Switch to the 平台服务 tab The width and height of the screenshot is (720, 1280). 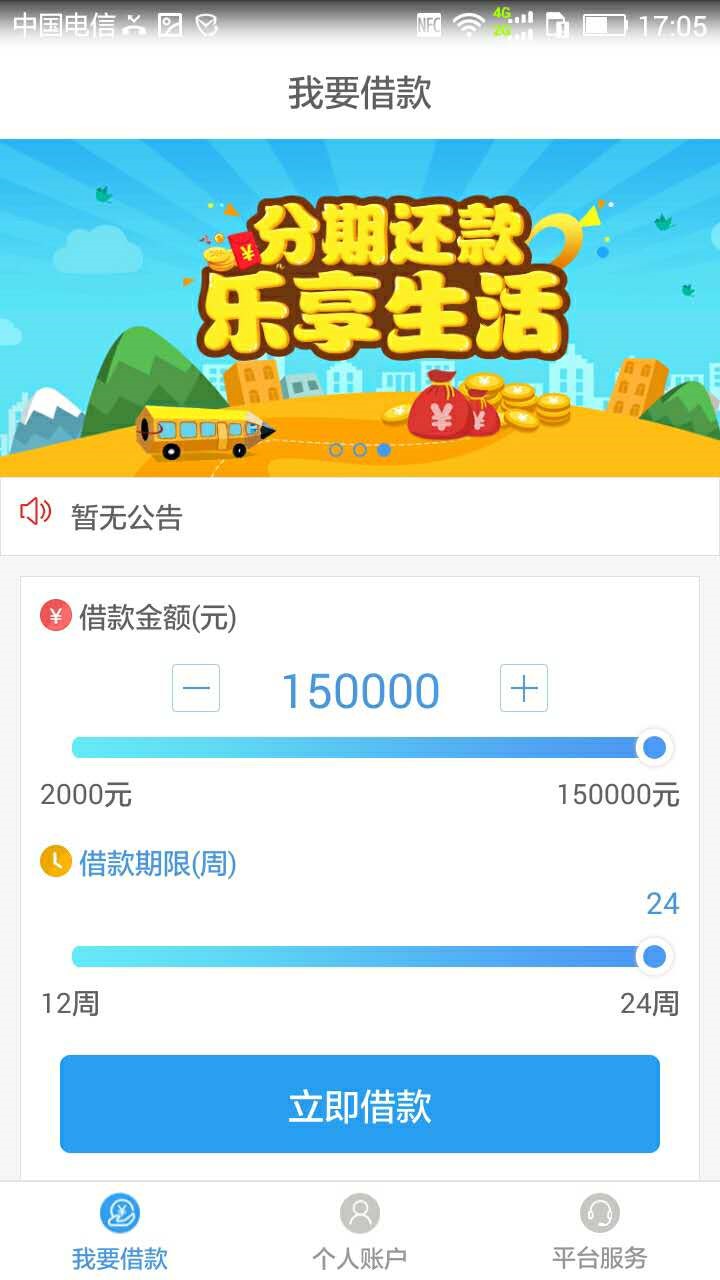pyautogui.click(x=600, y=1232)
